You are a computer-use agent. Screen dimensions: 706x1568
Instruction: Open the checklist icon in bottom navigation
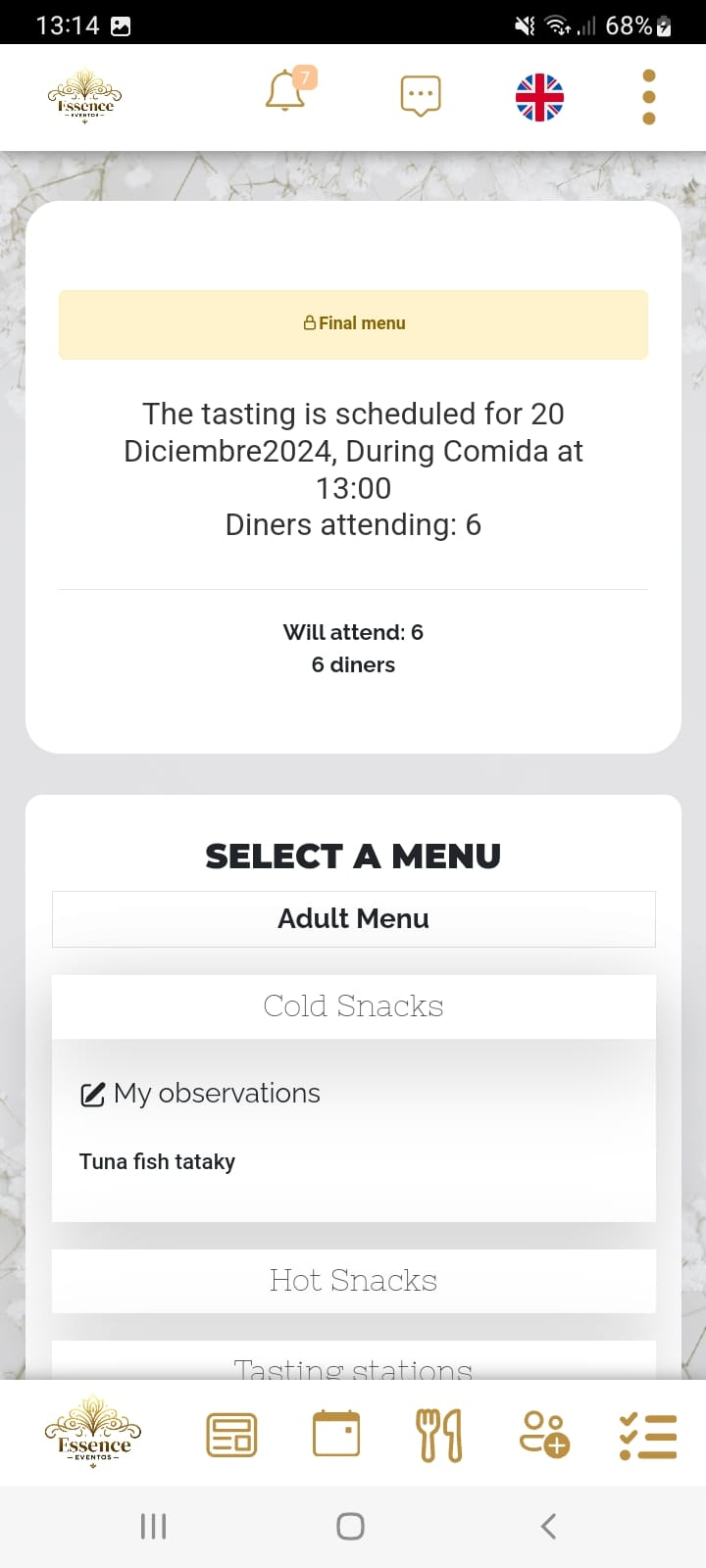pos(647,1434)
